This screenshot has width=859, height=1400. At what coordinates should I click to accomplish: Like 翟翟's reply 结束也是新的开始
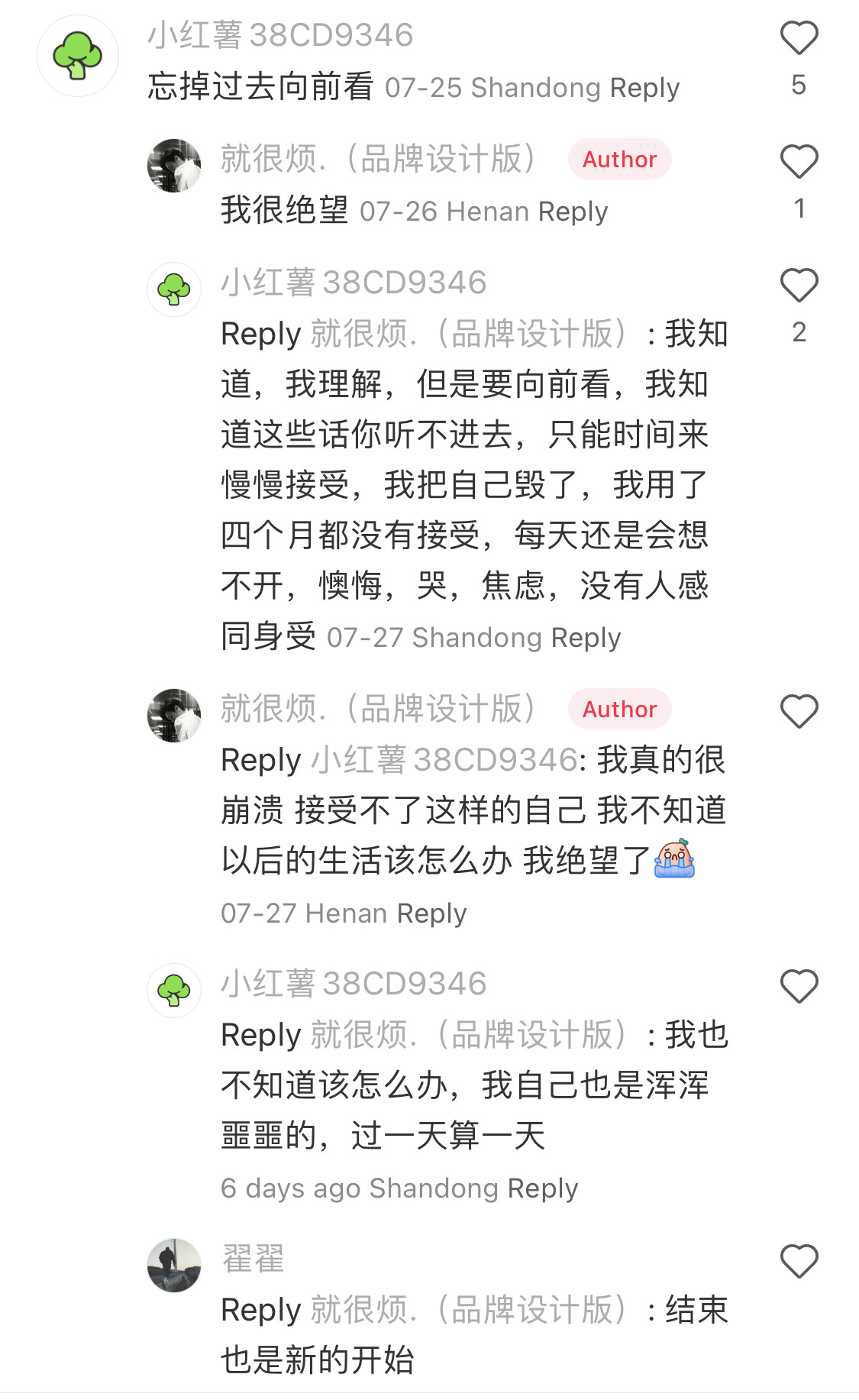(799, 1261)
